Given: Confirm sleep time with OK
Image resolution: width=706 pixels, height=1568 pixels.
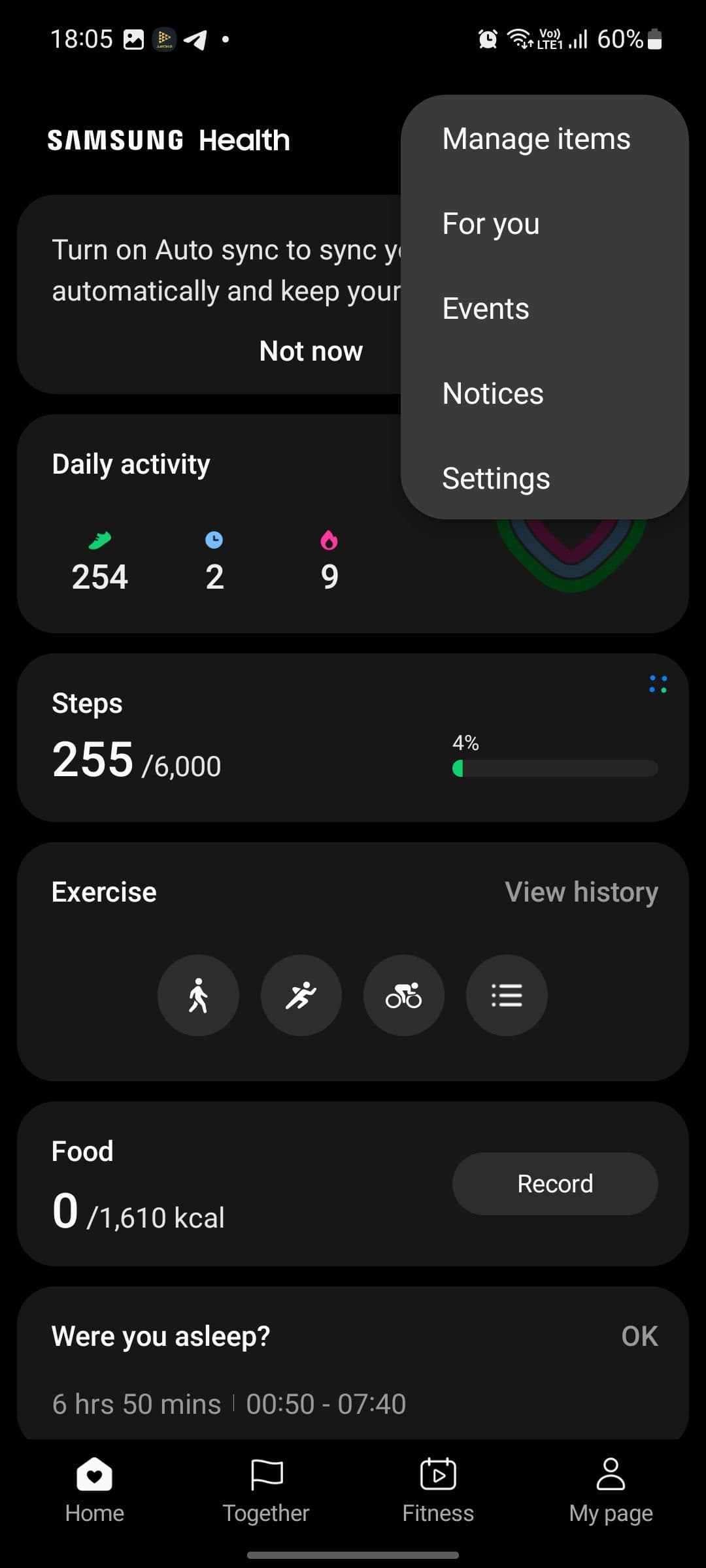Looking at the screenshot, I should [x=639, y=1337].
